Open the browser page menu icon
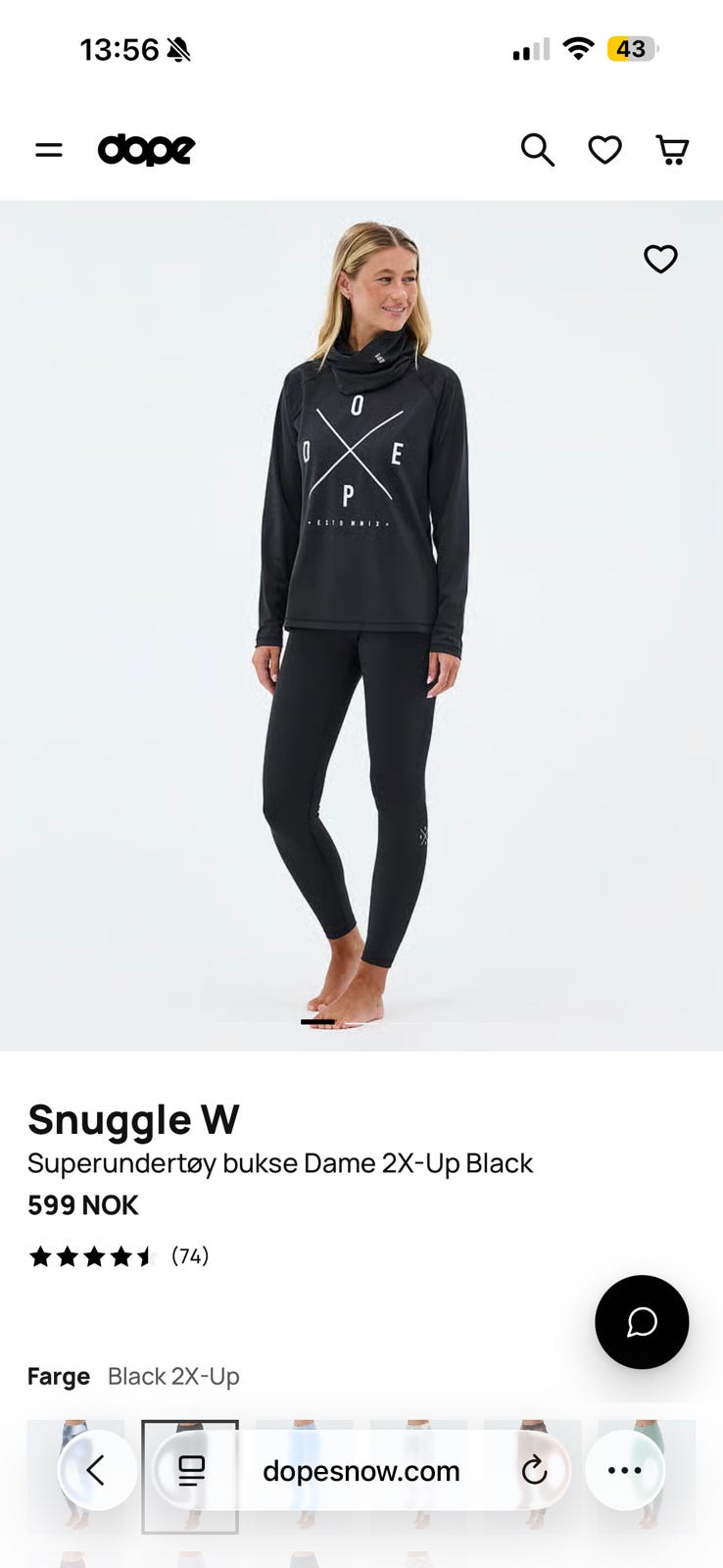723x1568 pixels. (x=192, y=1470)
